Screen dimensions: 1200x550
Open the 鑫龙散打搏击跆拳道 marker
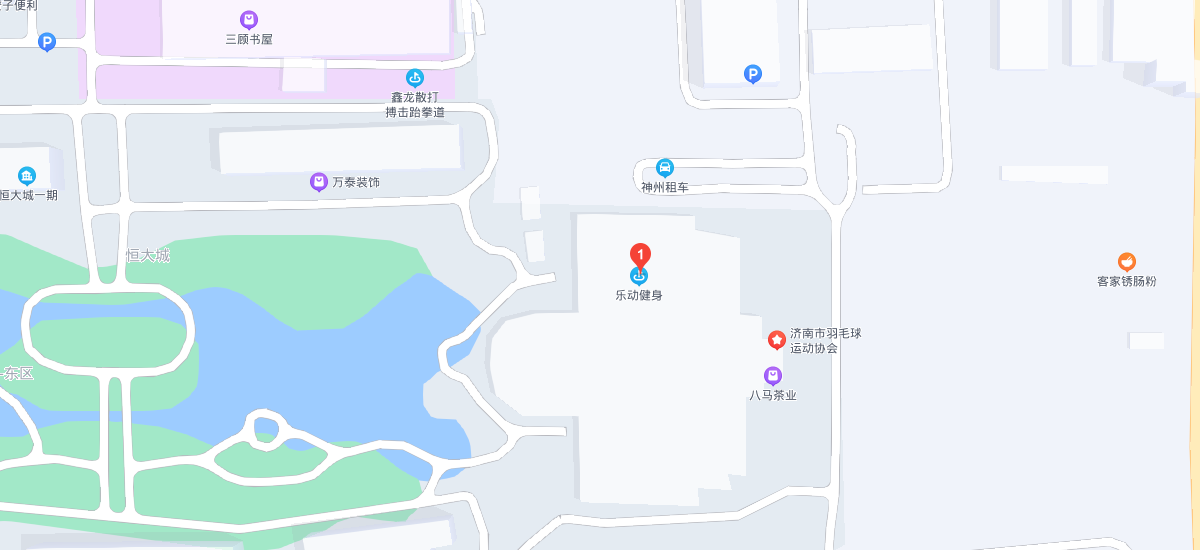click(x=414, y=78)
